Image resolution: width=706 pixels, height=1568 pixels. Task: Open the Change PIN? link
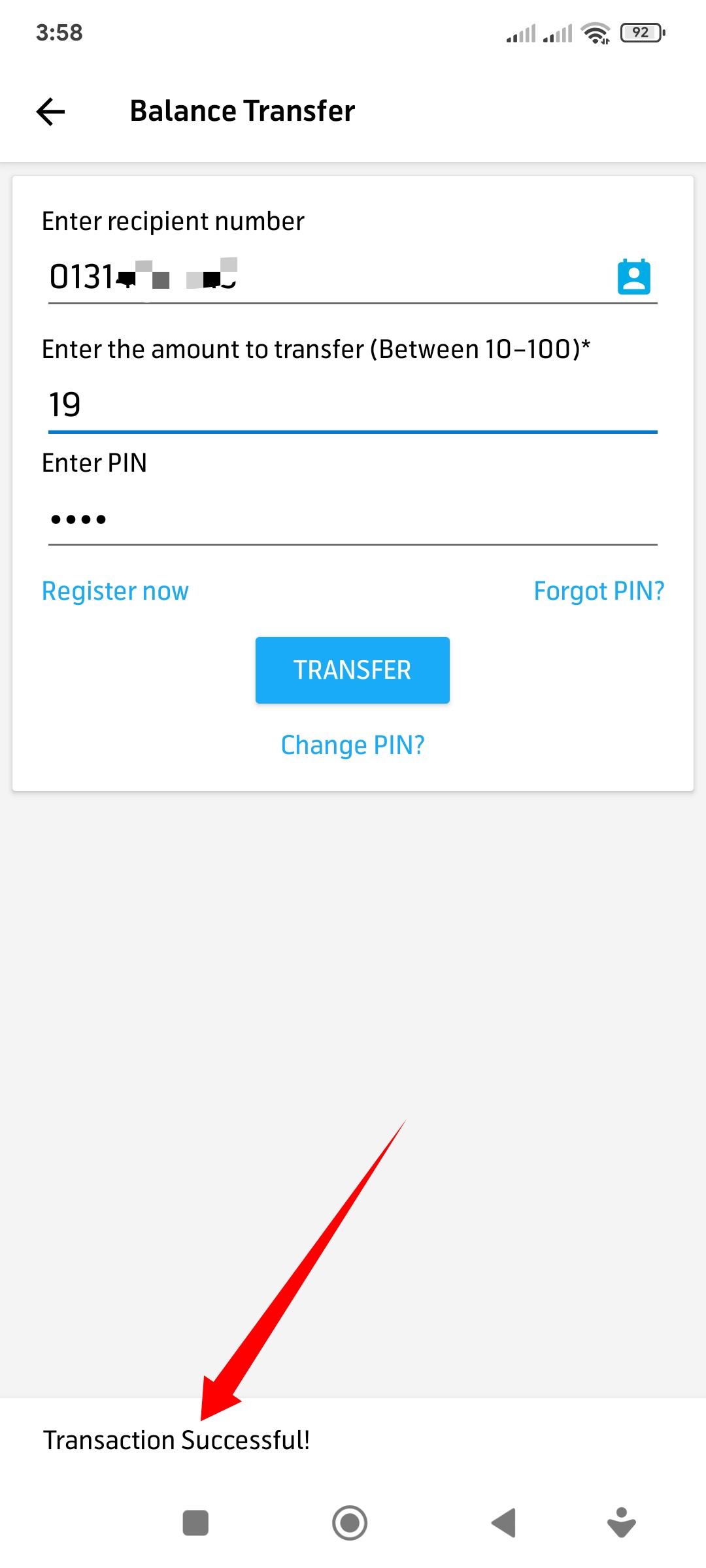[x=352, y=745]
